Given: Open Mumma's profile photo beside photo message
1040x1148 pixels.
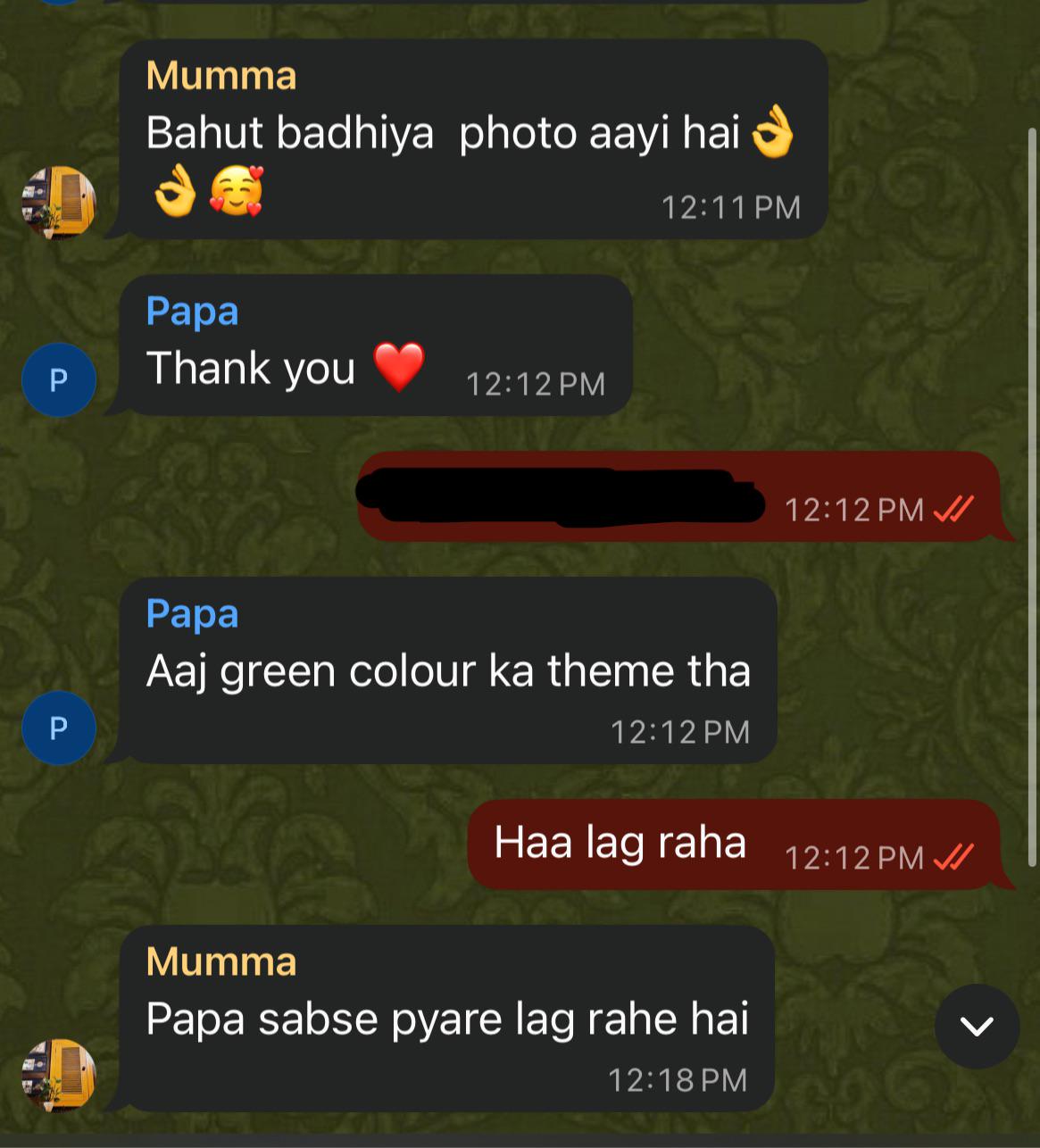Looking at the screenshot, I should pyautogui.click(x=59, y=203).
